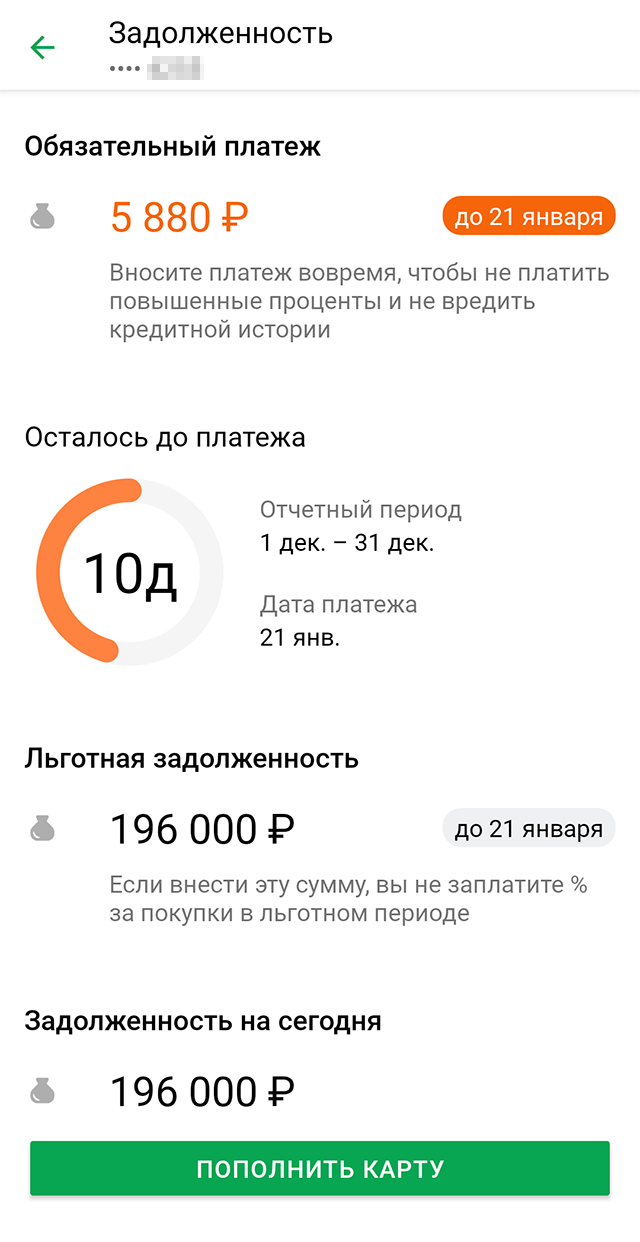This screenshot has height=1242, width=640.
Task: Tap the Пополнить карту button
Action: tap(320, 1168)
